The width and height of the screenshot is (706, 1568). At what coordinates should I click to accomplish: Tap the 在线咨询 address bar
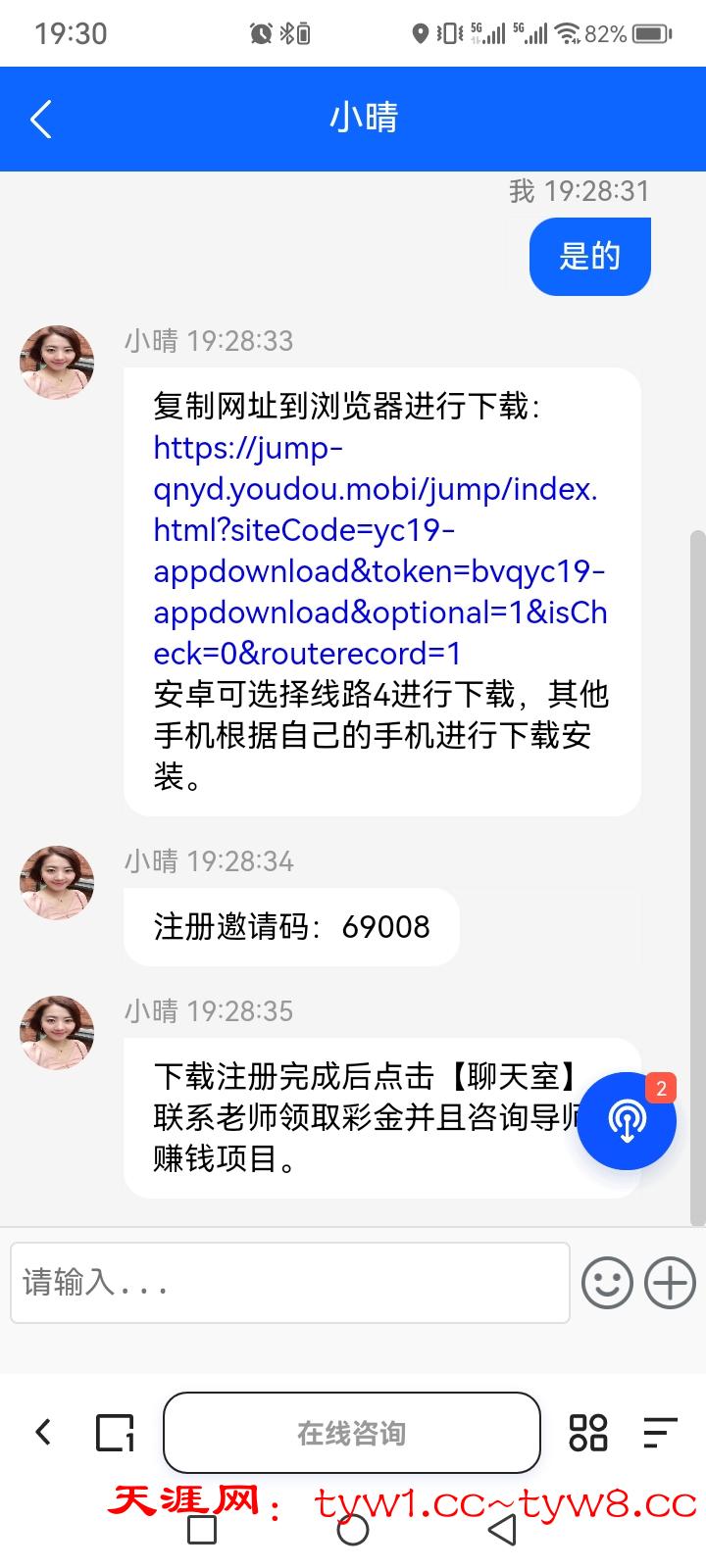[351, 1433]
